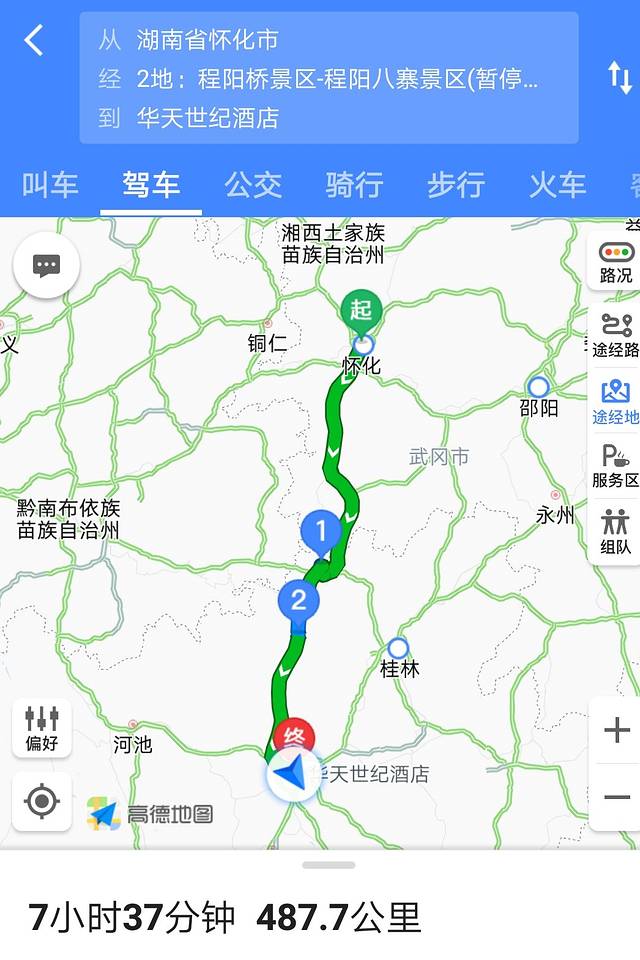This screenshot has height=960, width=640.
Task: Change the destination 华天世纪酒店
Action: click(330, 118)
